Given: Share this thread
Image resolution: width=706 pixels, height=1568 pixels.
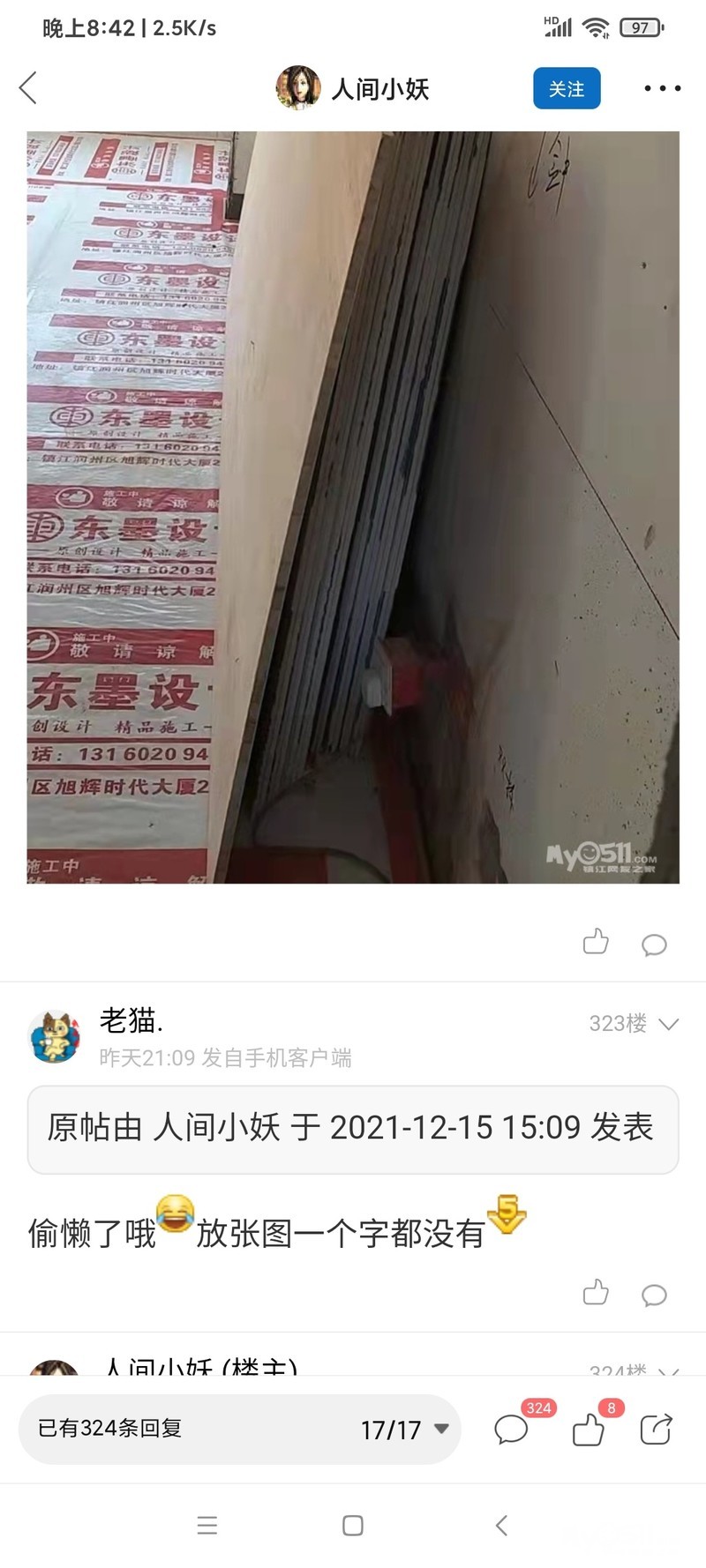Looking at the screenshot, I should tap(656, 1429).
